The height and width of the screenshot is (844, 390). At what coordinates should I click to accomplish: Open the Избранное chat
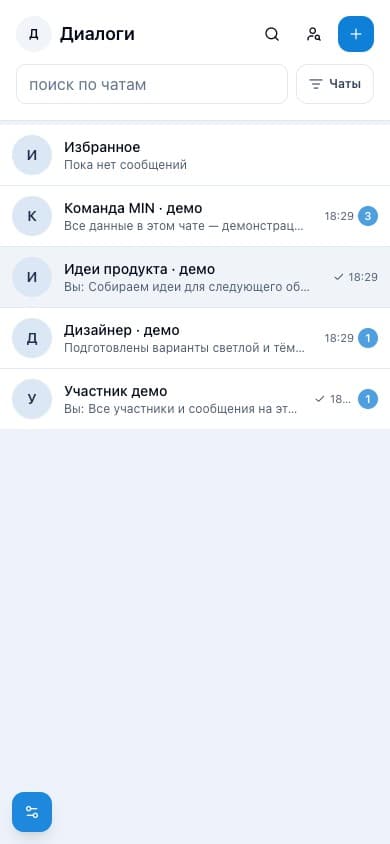195,155
